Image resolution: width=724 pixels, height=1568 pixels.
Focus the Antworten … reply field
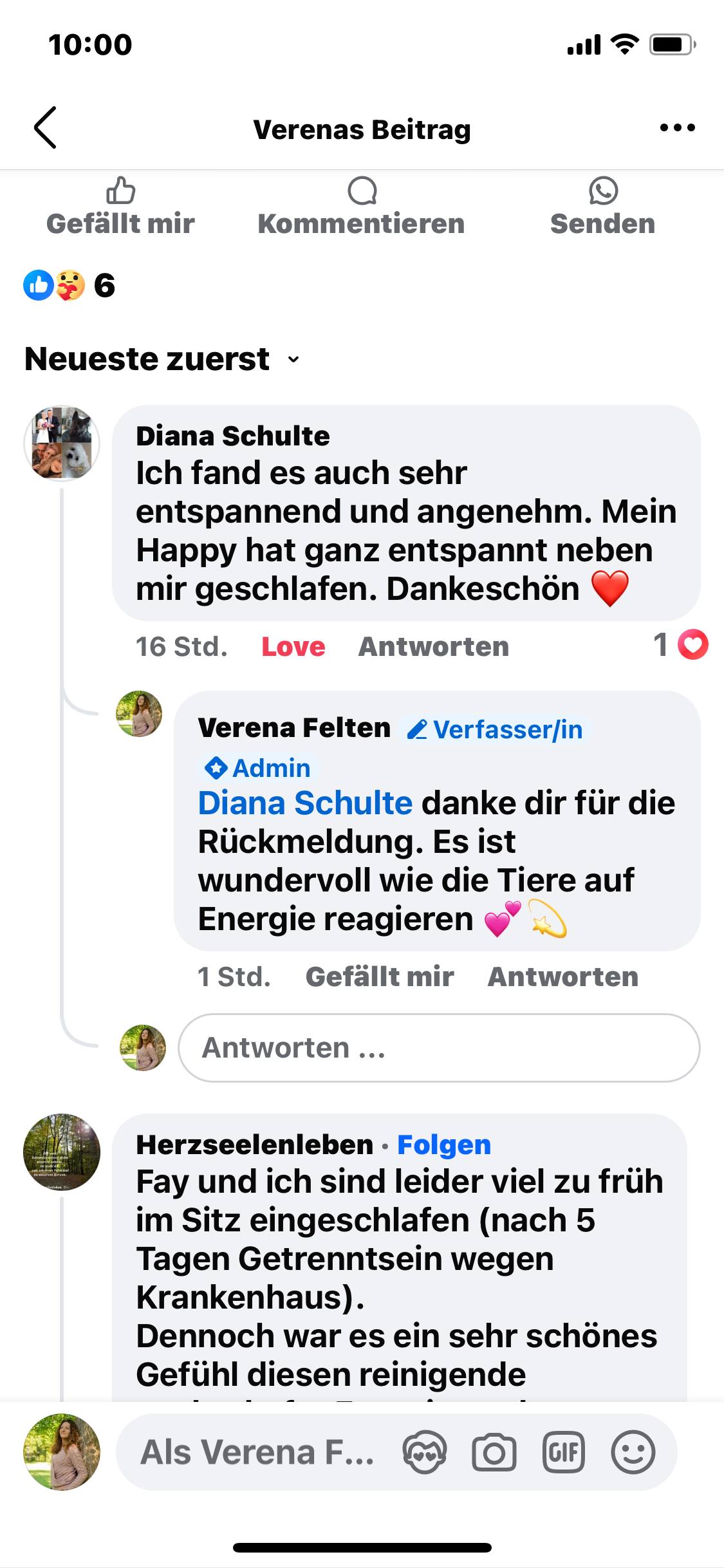tap(438, 1048)
